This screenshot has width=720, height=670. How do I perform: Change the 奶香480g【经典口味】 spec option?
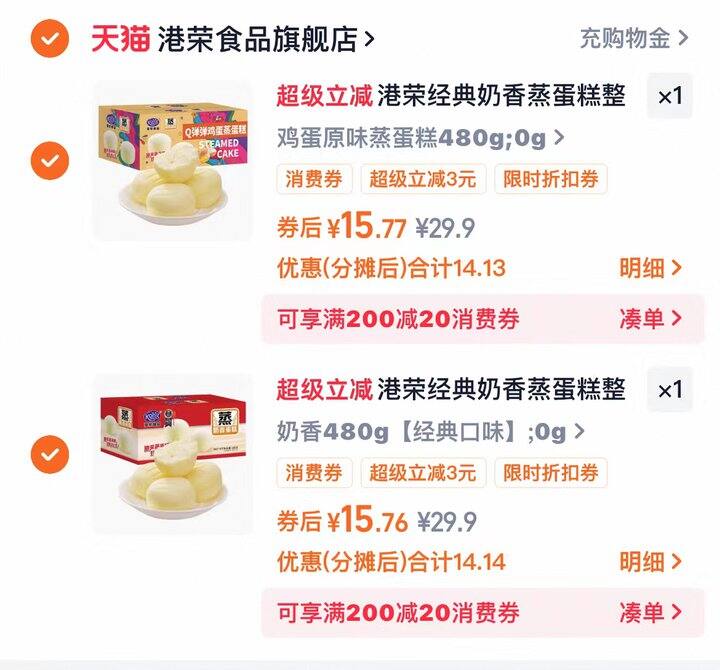(x=430, y=432)
